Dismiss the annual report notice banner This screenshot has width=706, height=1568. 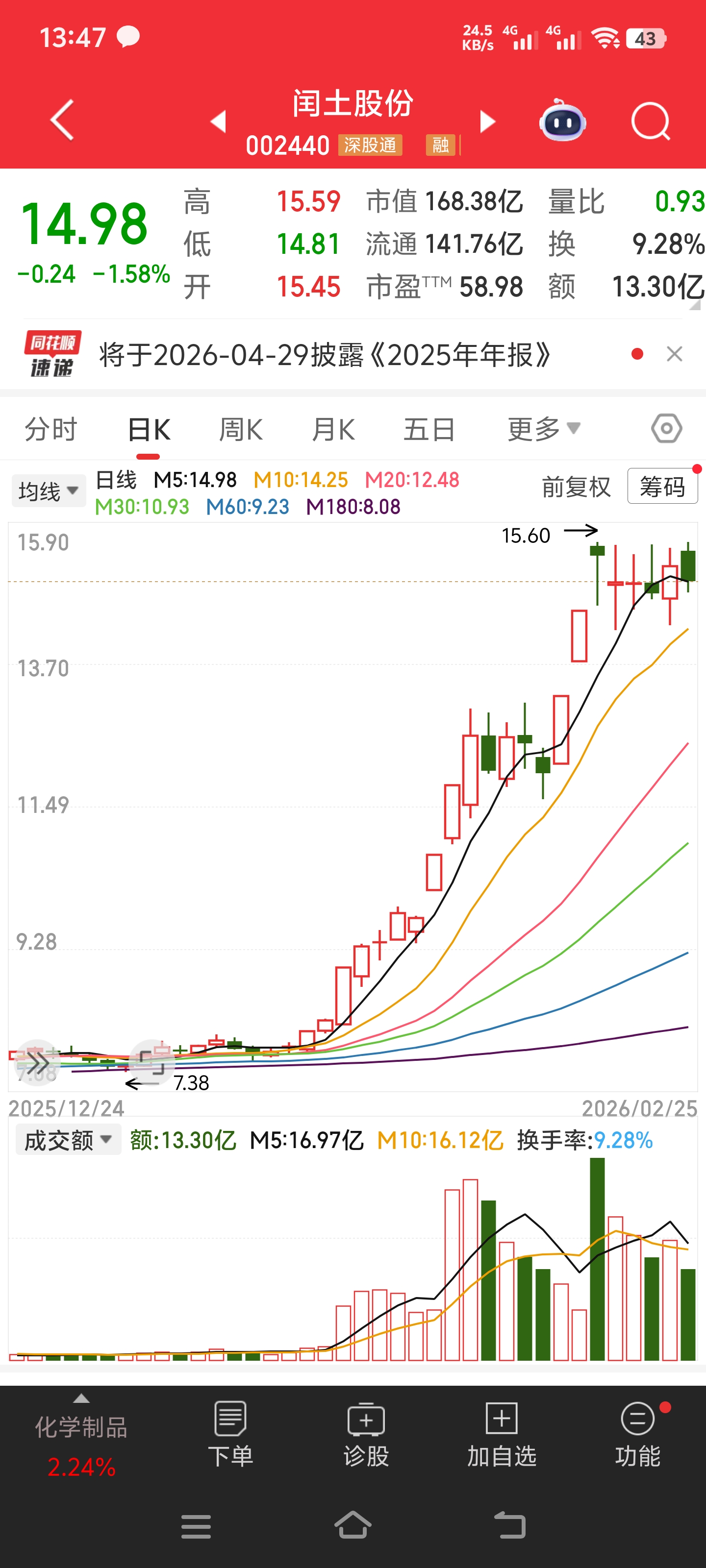[674, 354]
